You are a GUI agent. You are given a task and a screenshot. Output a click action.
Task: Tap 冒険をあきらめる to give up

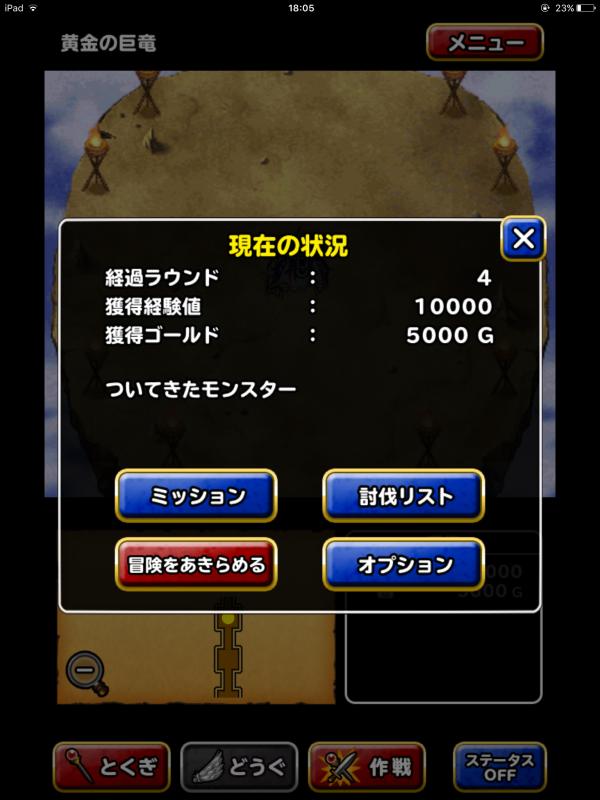(x=196, y=565)
